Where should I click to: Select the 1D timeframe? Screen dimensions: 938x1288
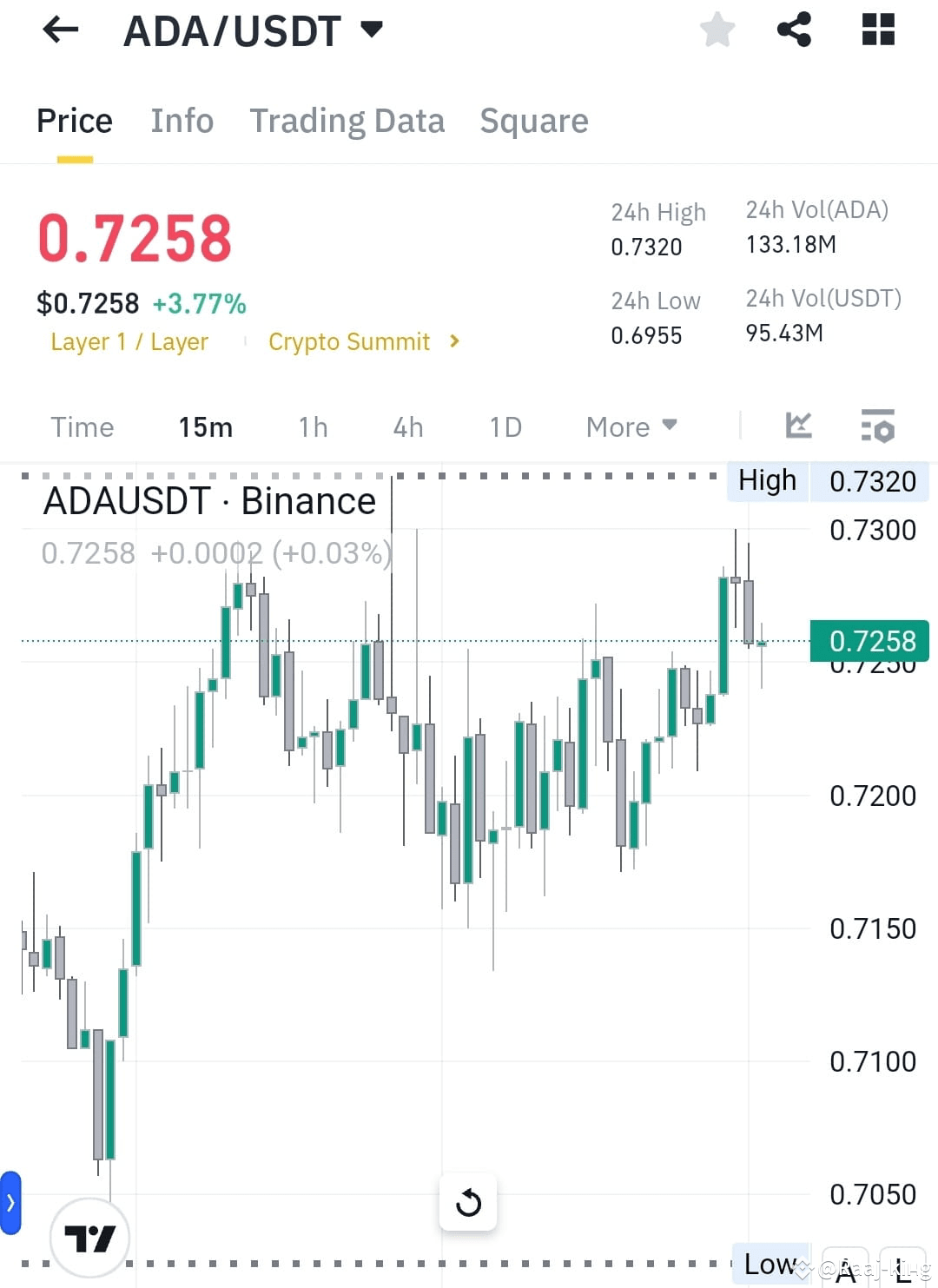tap(504, 426)
